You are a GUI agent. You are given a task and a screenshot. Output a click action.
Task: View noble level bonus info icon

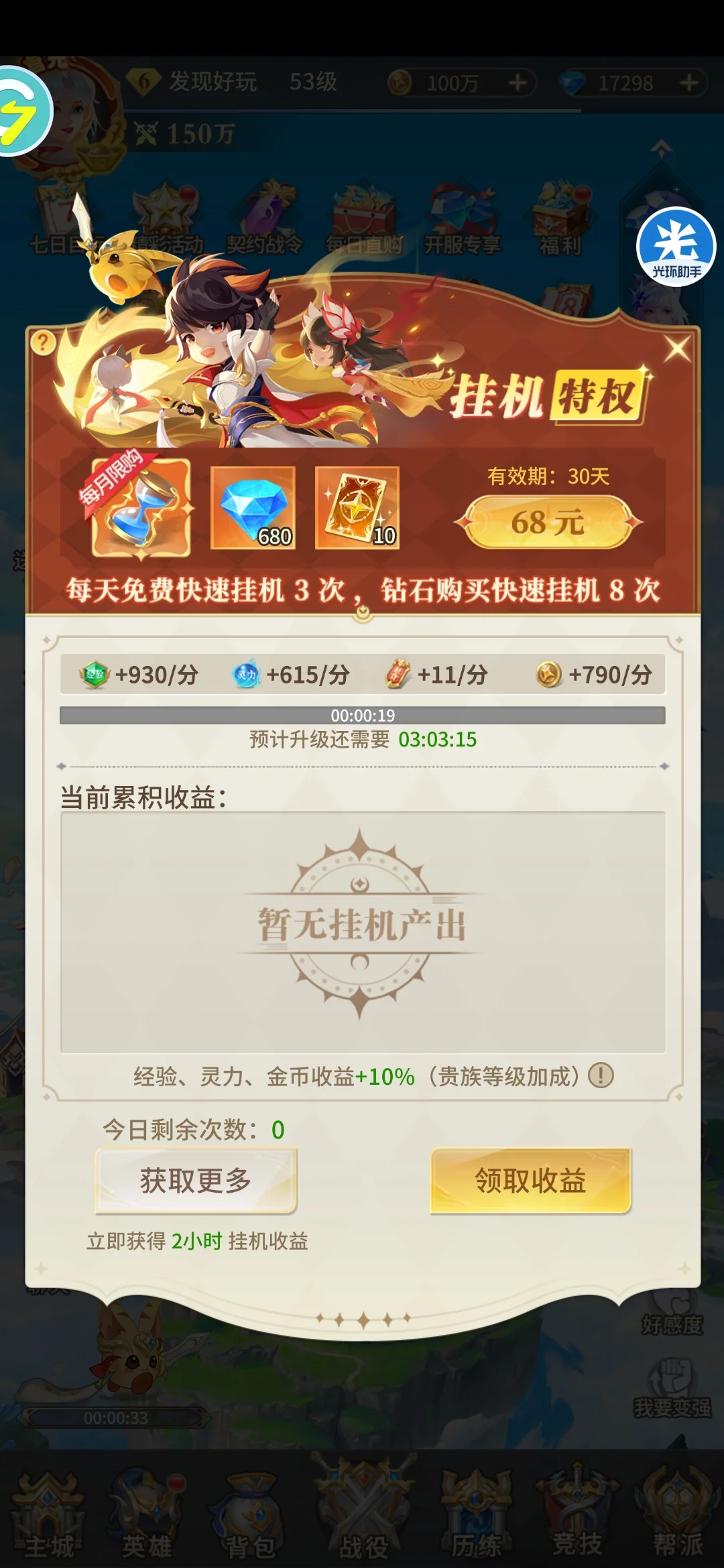click(x=601, y=1076)
